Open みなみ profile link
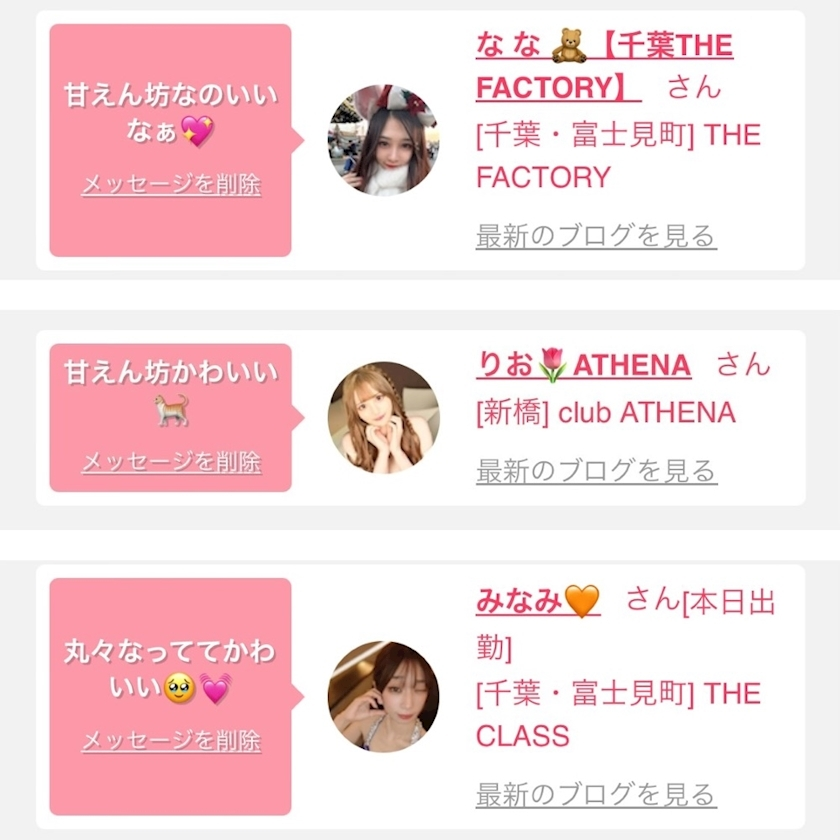The width and height of the screenshot is (840, 840). [537, 601]
